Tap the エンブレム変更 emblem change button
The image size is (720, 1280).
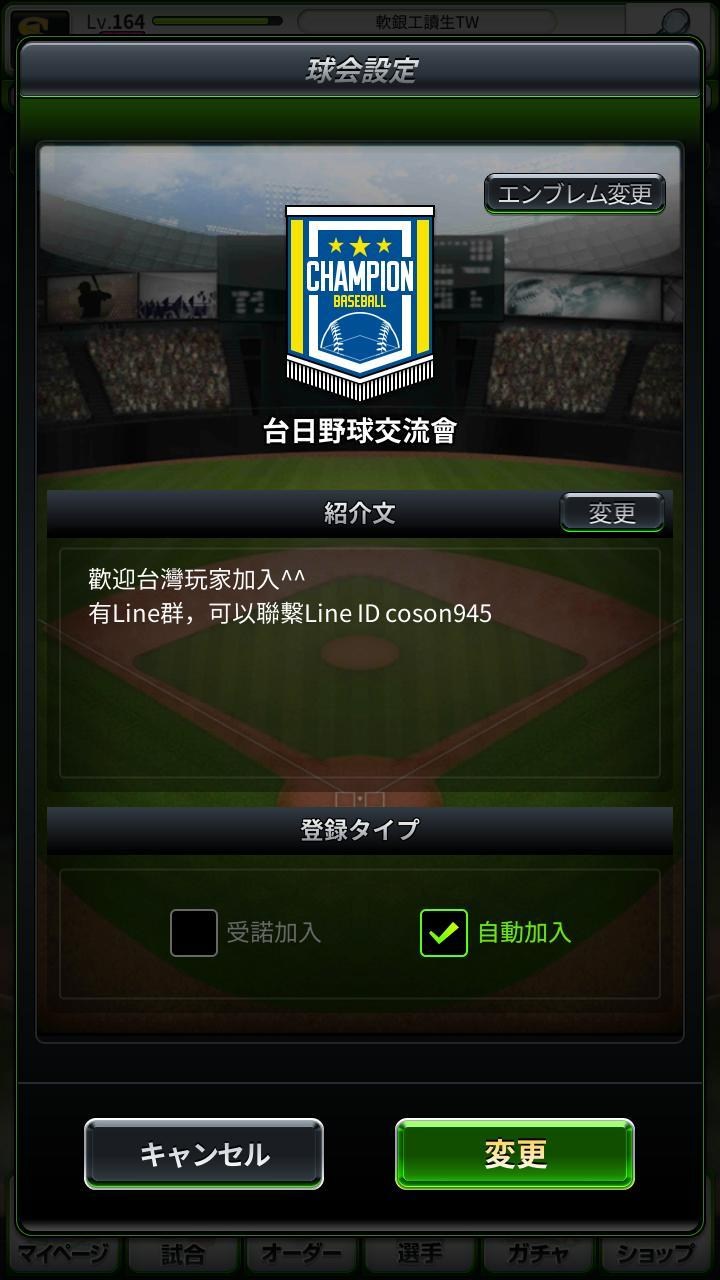[575, 193]
